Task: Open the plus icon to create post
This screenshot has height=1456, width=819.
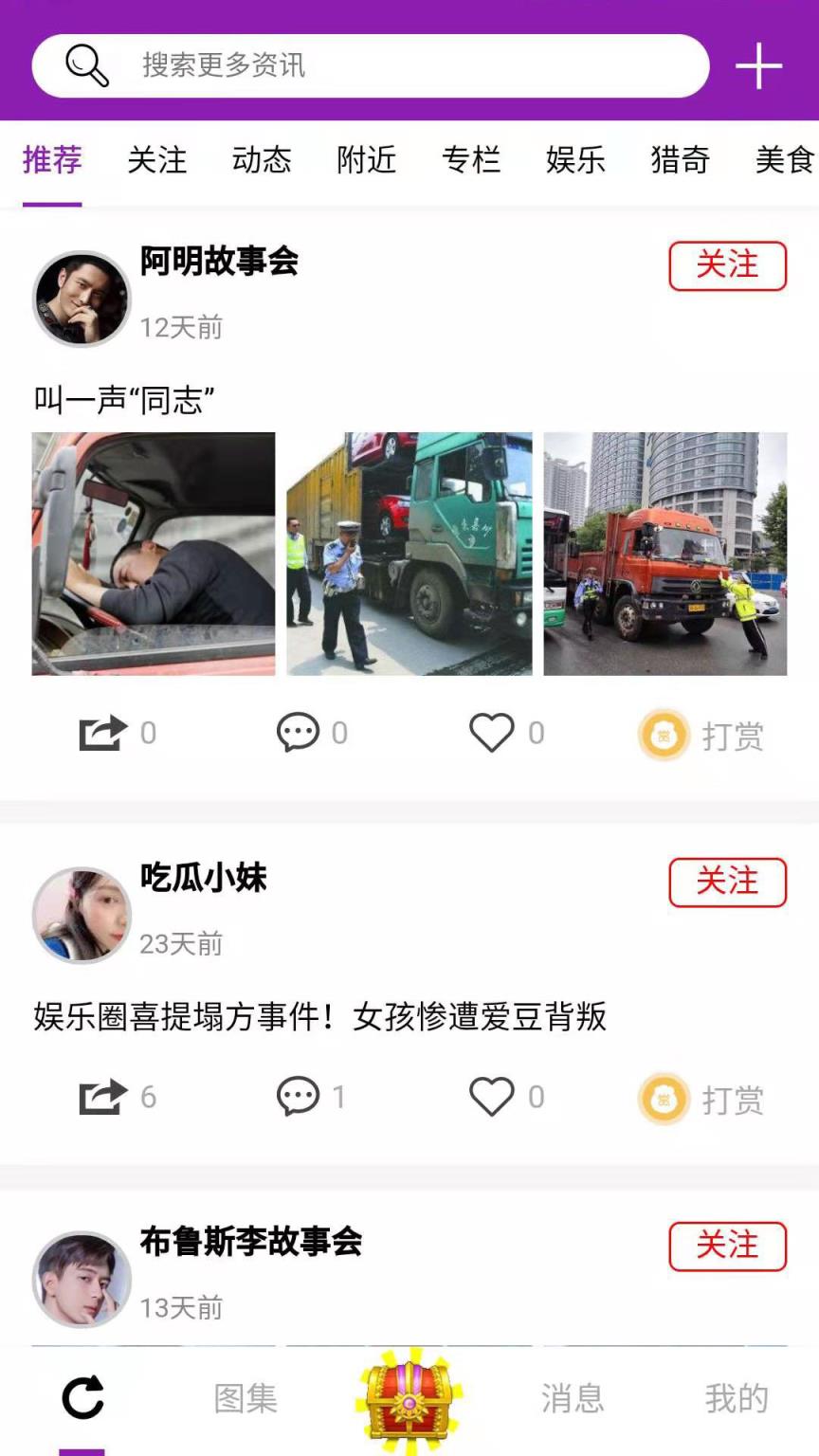Action: 758,66
